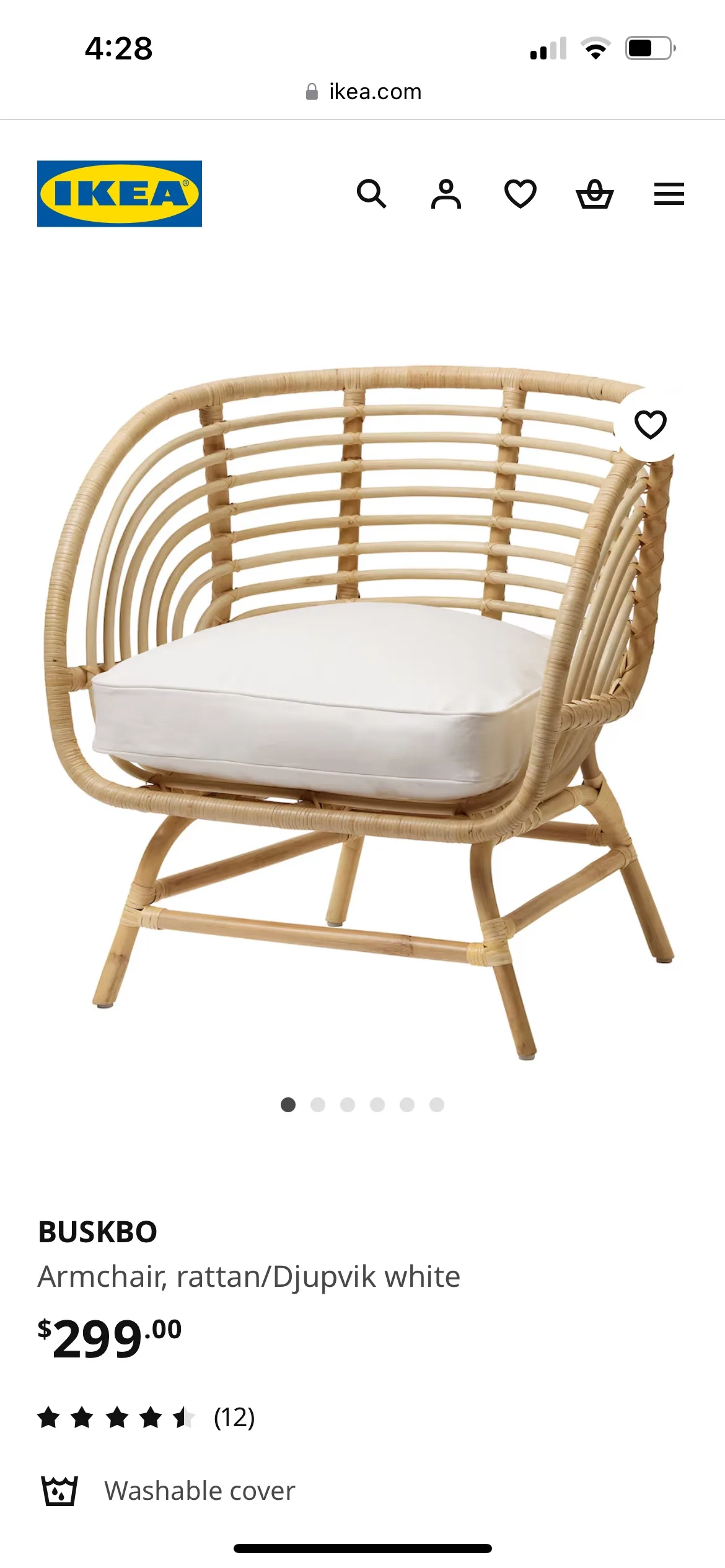Open the favorites heart in the header
Screen dimensions: 725x1568
pos(521,194)
